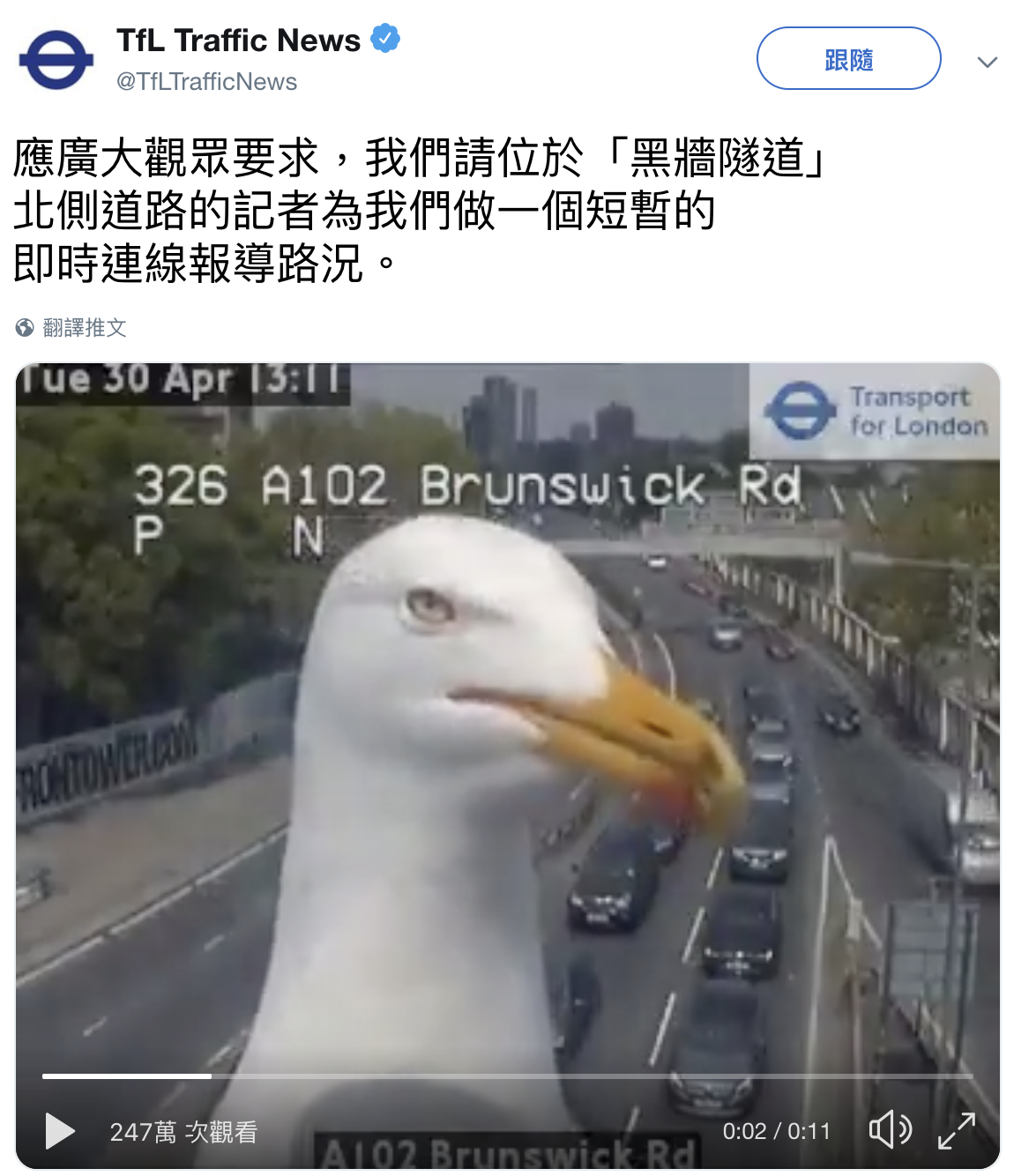
Task: Expand the tweet options chevron
Action: (987, 62)
